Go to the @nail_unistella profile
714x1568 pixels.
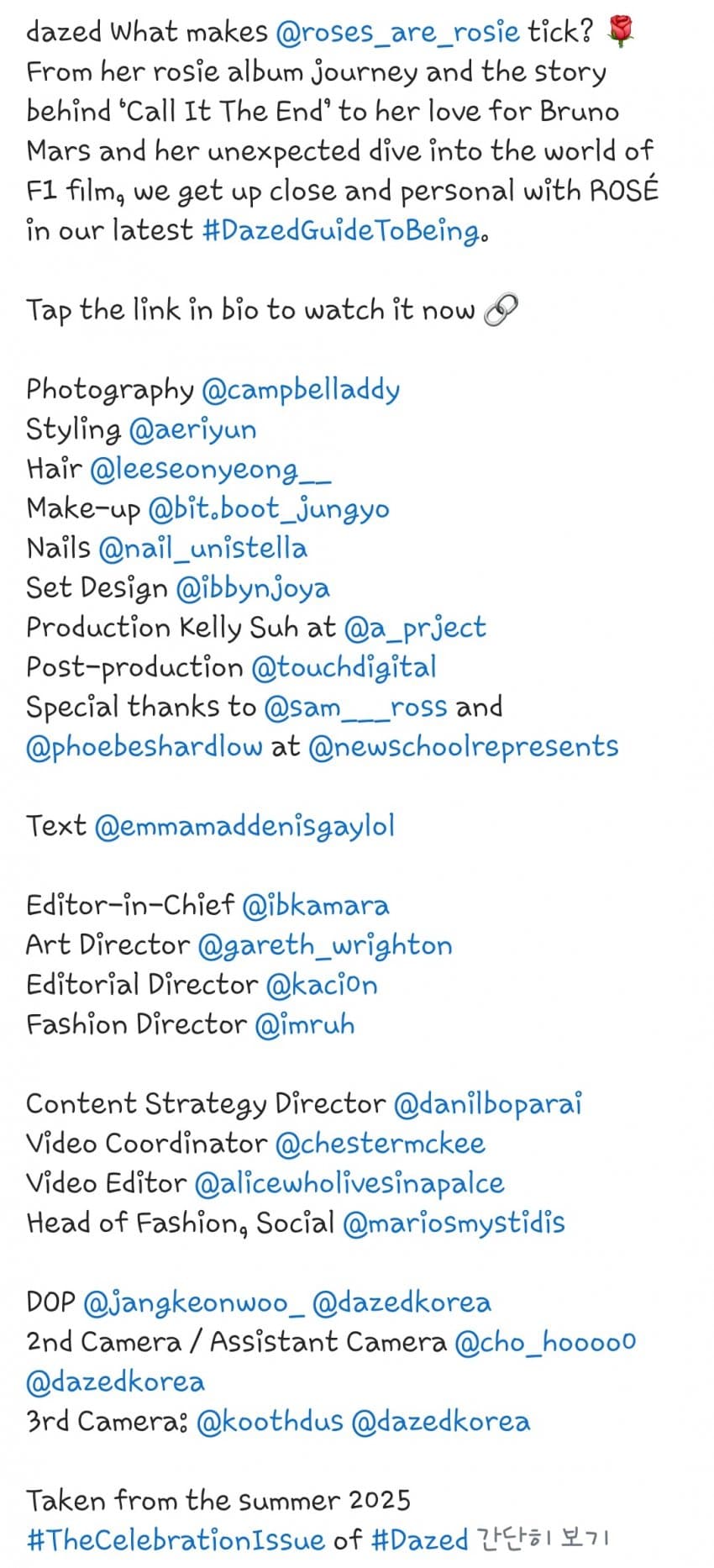coord(202,549)
